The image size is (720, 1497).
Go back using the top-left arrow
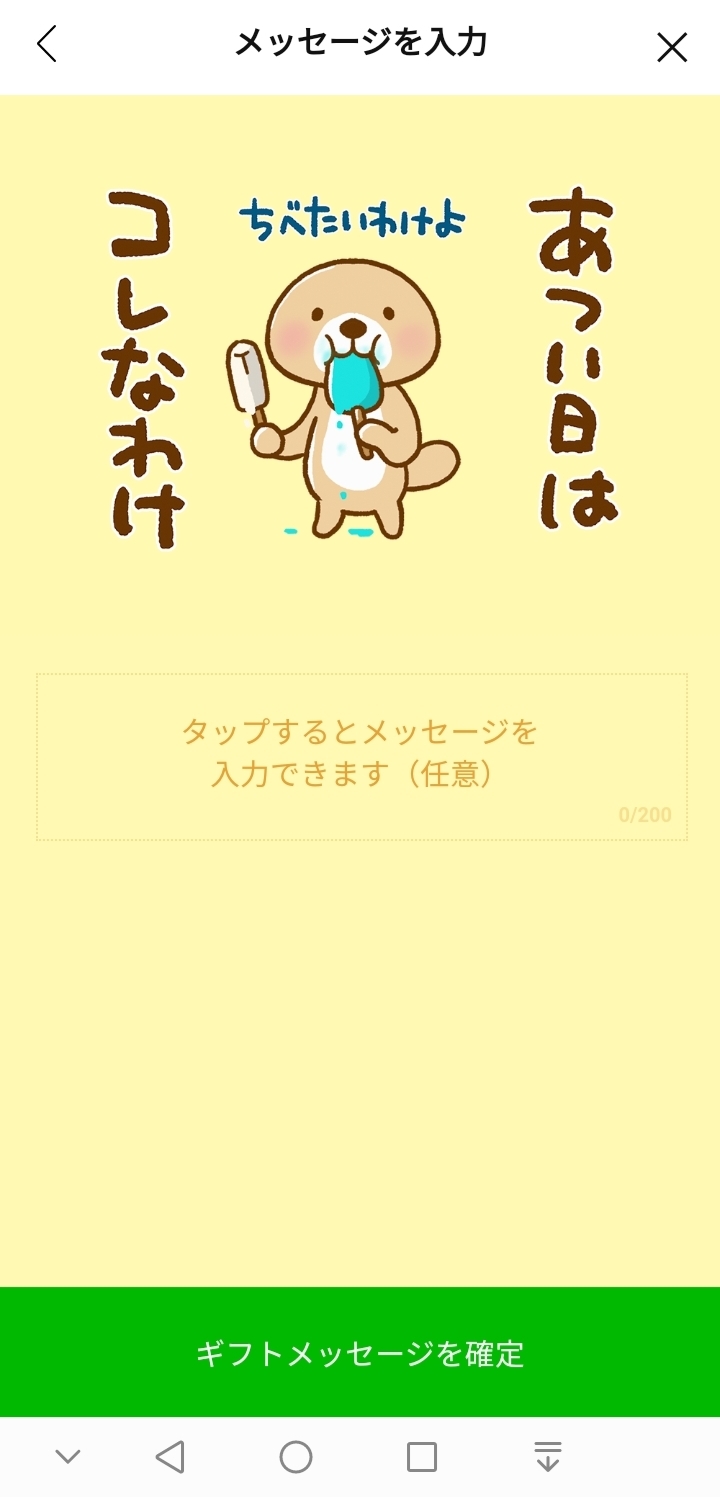(x=46, y=45)
